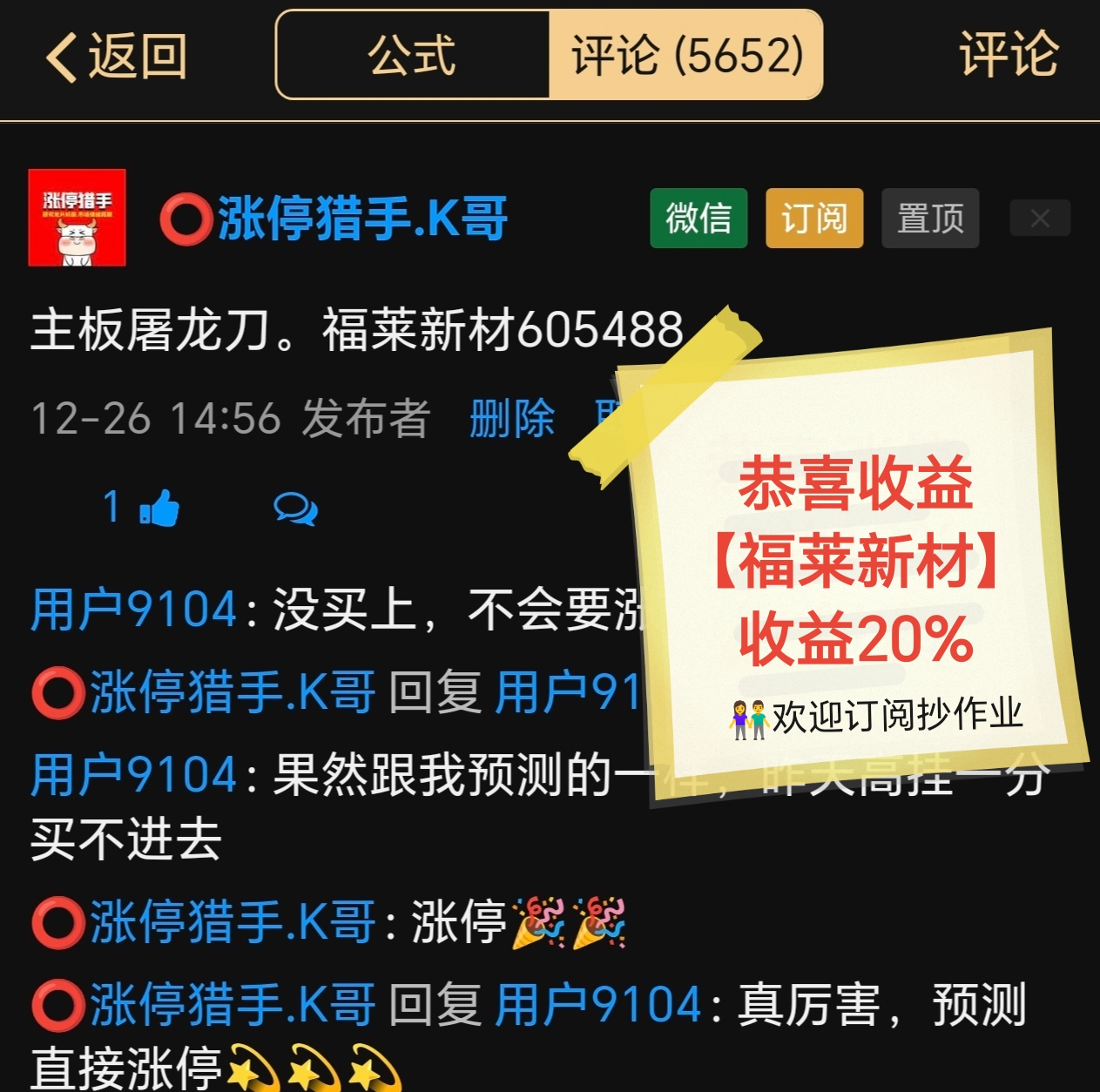The width and height of the screenshot is (1100, 1092).
Task: Go back using the 返回 arrow
Action: tap(115, 57)
